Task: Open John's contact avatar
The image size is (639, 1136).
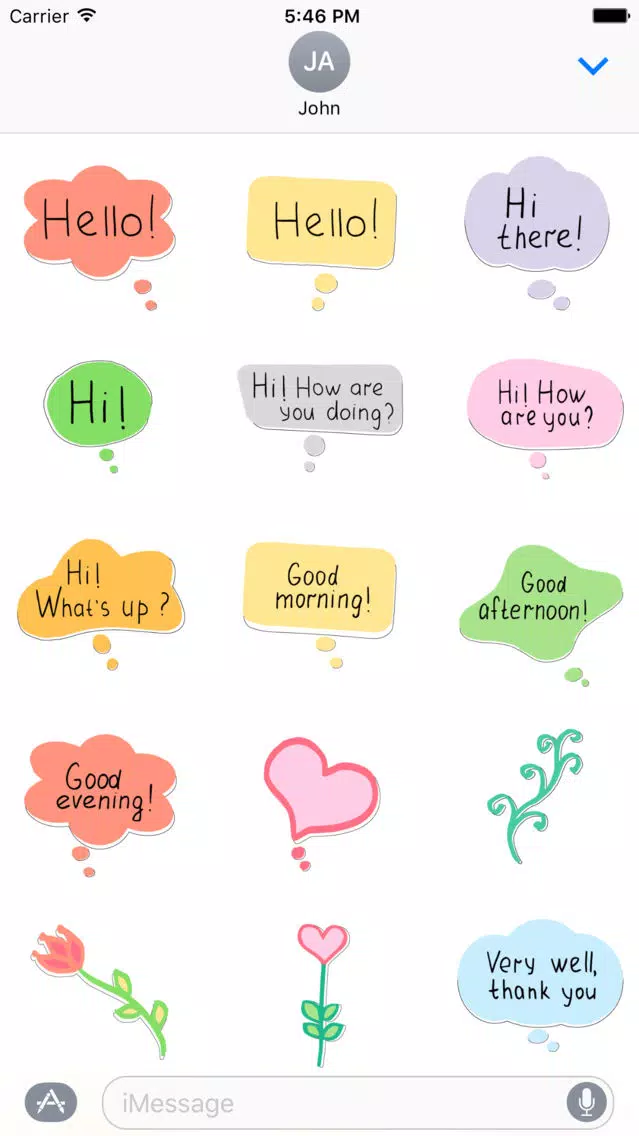Action: (x=319, y=62)
